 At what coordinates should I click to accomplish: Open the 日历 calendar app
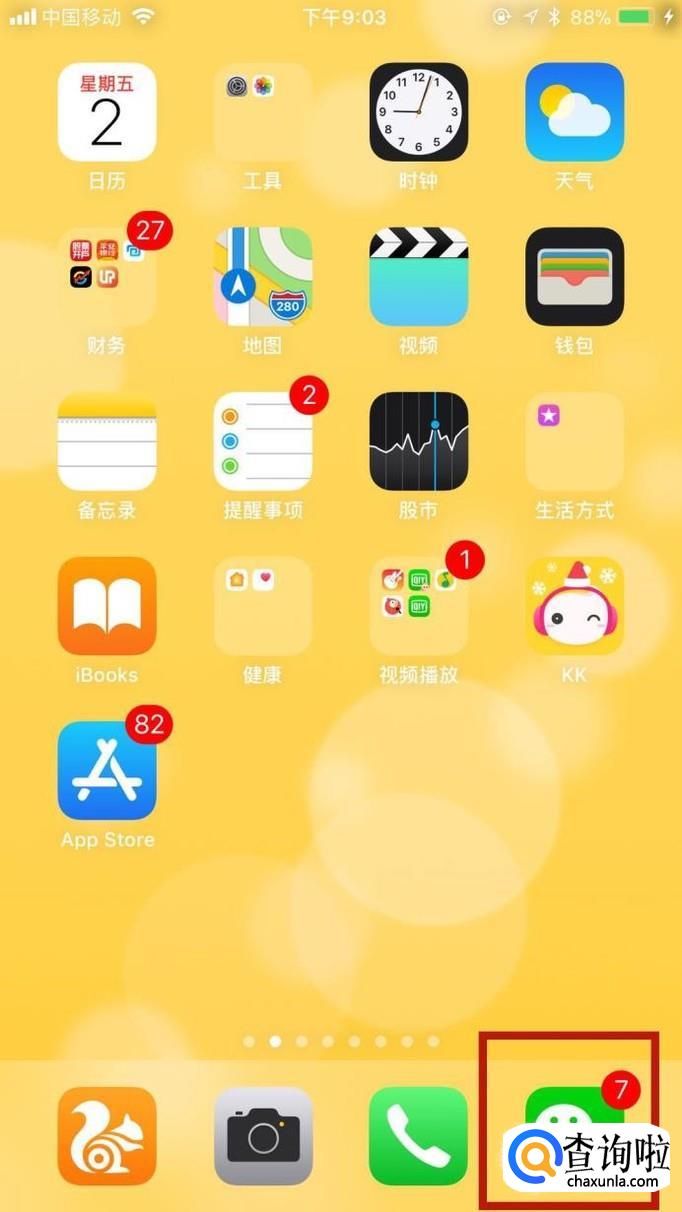[107, 112]
